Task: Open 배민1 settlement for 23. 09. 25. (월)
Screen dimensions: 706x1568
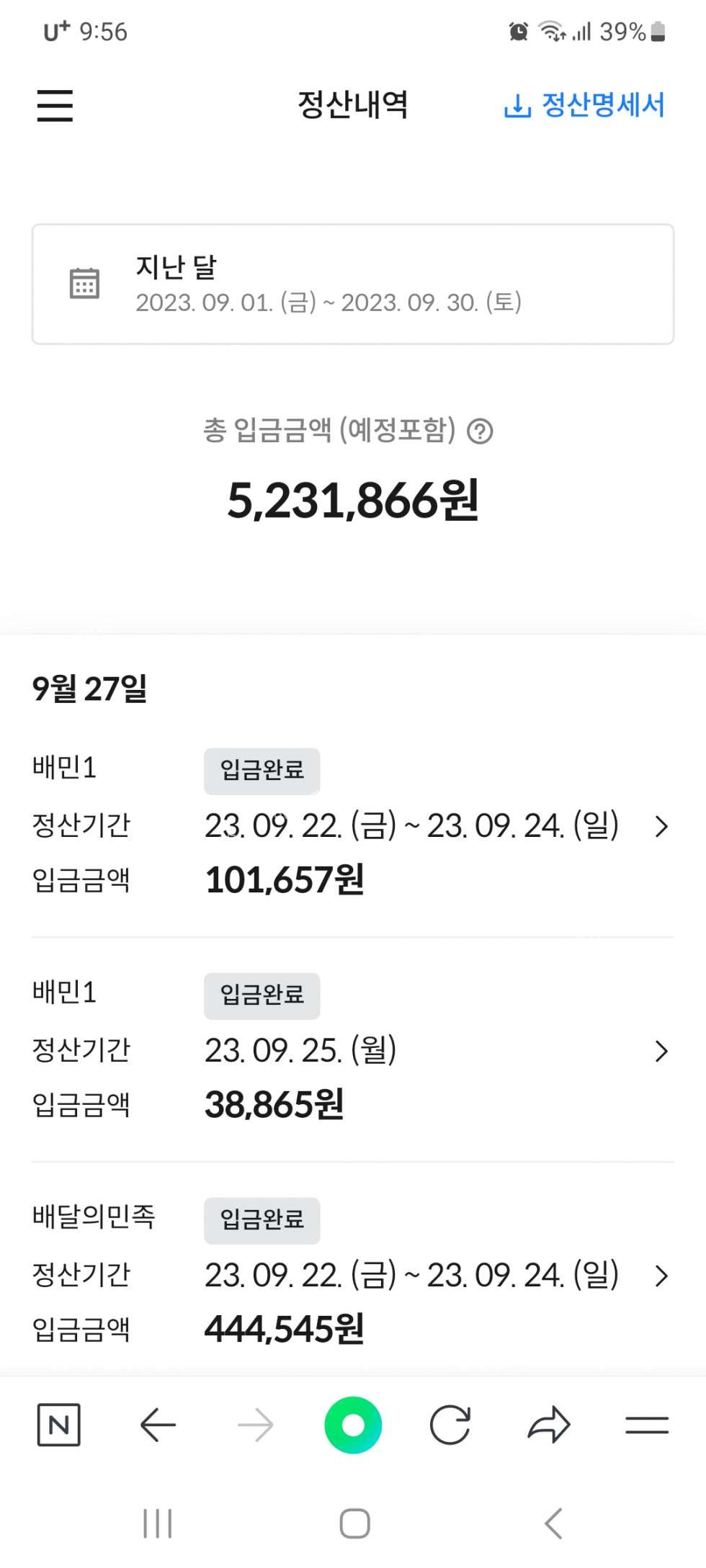Action: point(661,1051)
